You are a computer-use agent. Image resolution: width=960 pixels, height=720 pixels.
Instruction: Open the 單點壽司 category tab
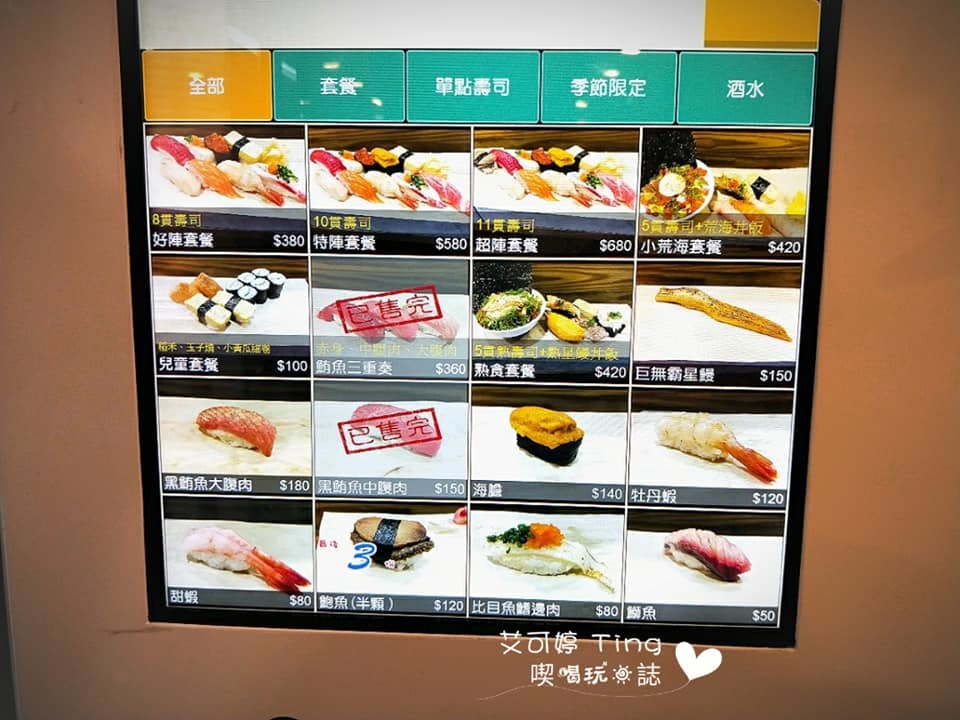click(472, 87)
